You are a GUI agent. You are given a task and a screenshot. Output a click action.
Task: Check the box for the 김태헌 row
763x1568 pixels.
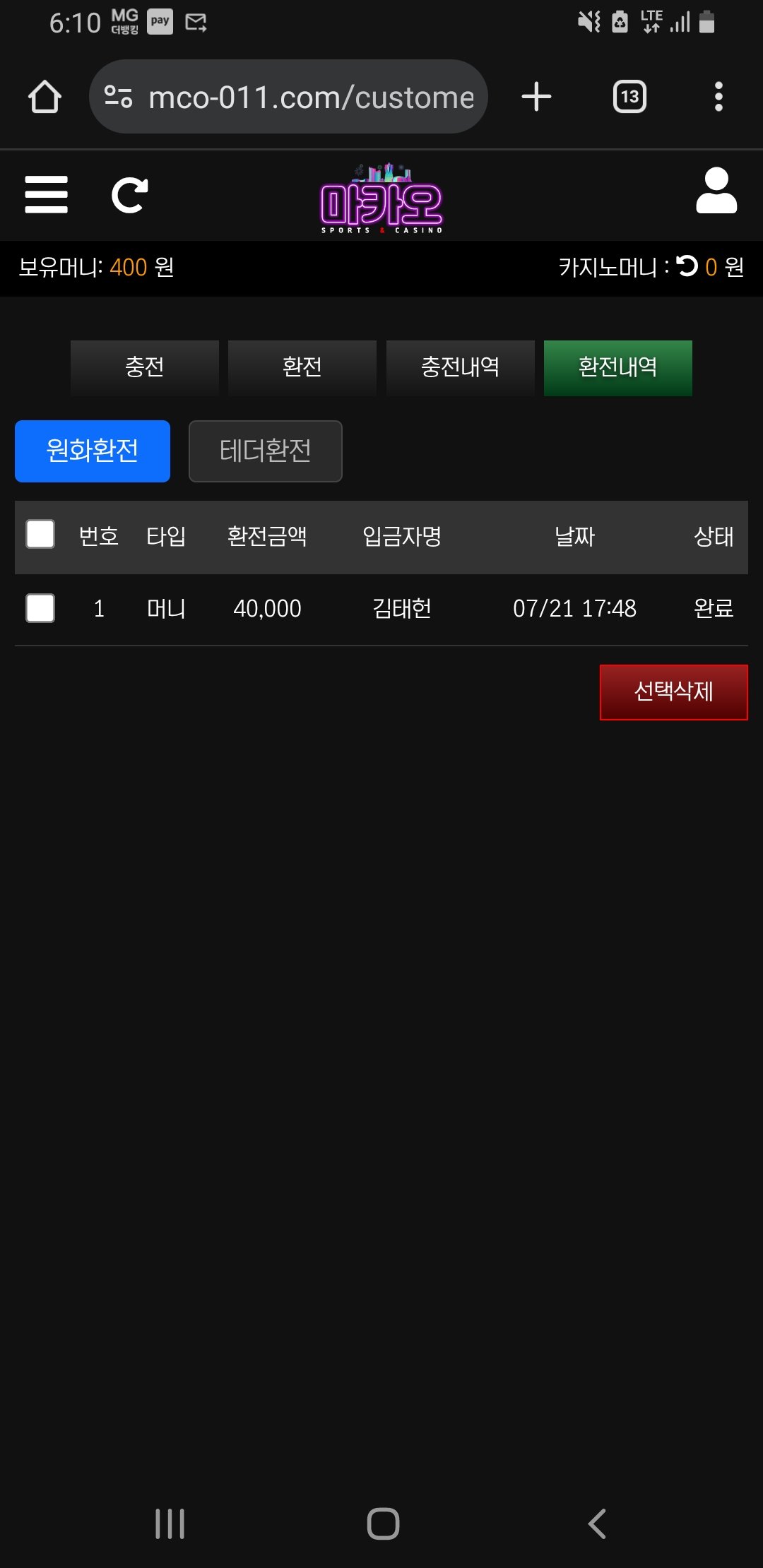coord(40,608)
